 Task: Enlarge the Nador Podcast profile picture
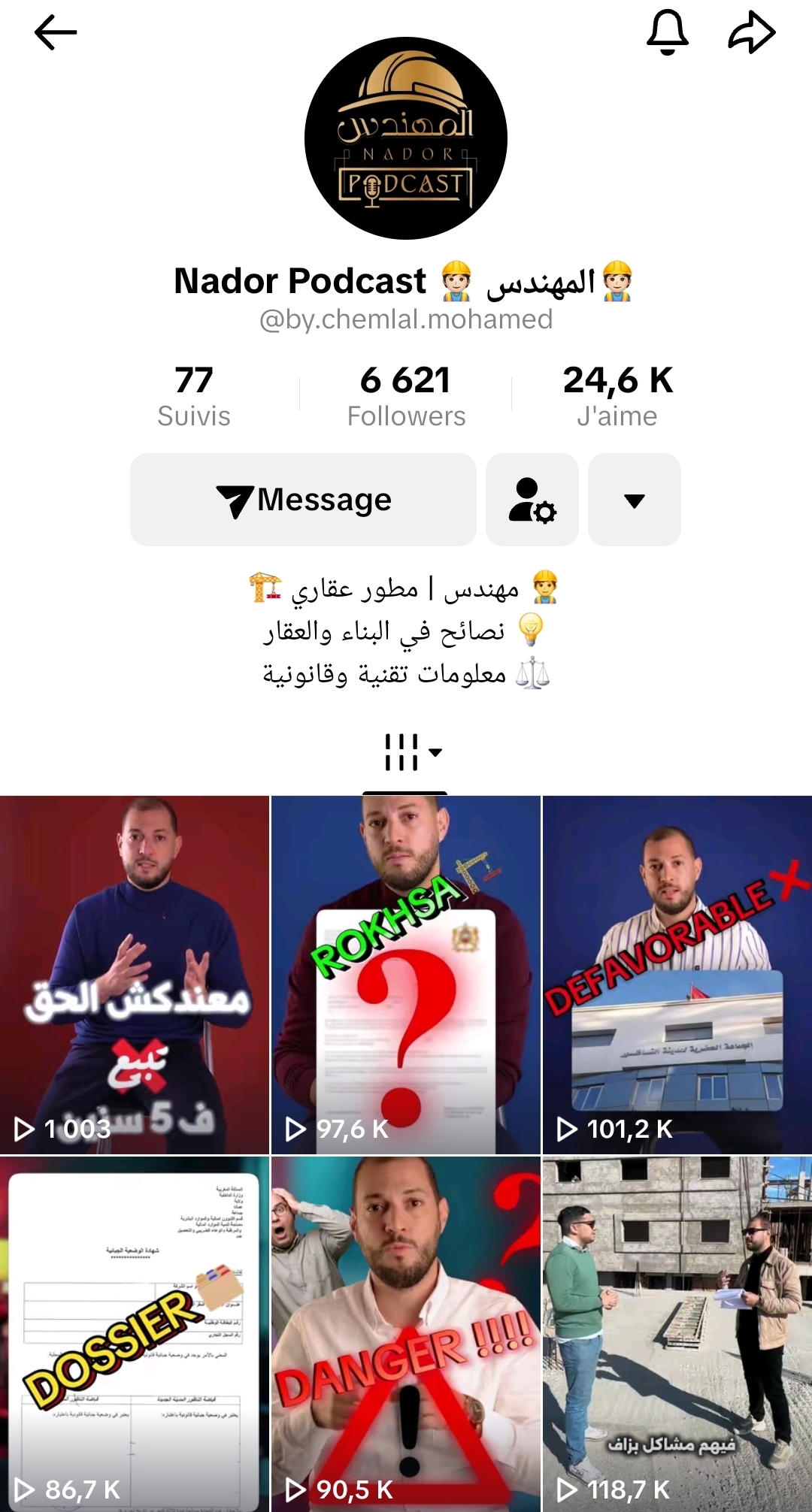pyautogui.click(x=406, y=138)
